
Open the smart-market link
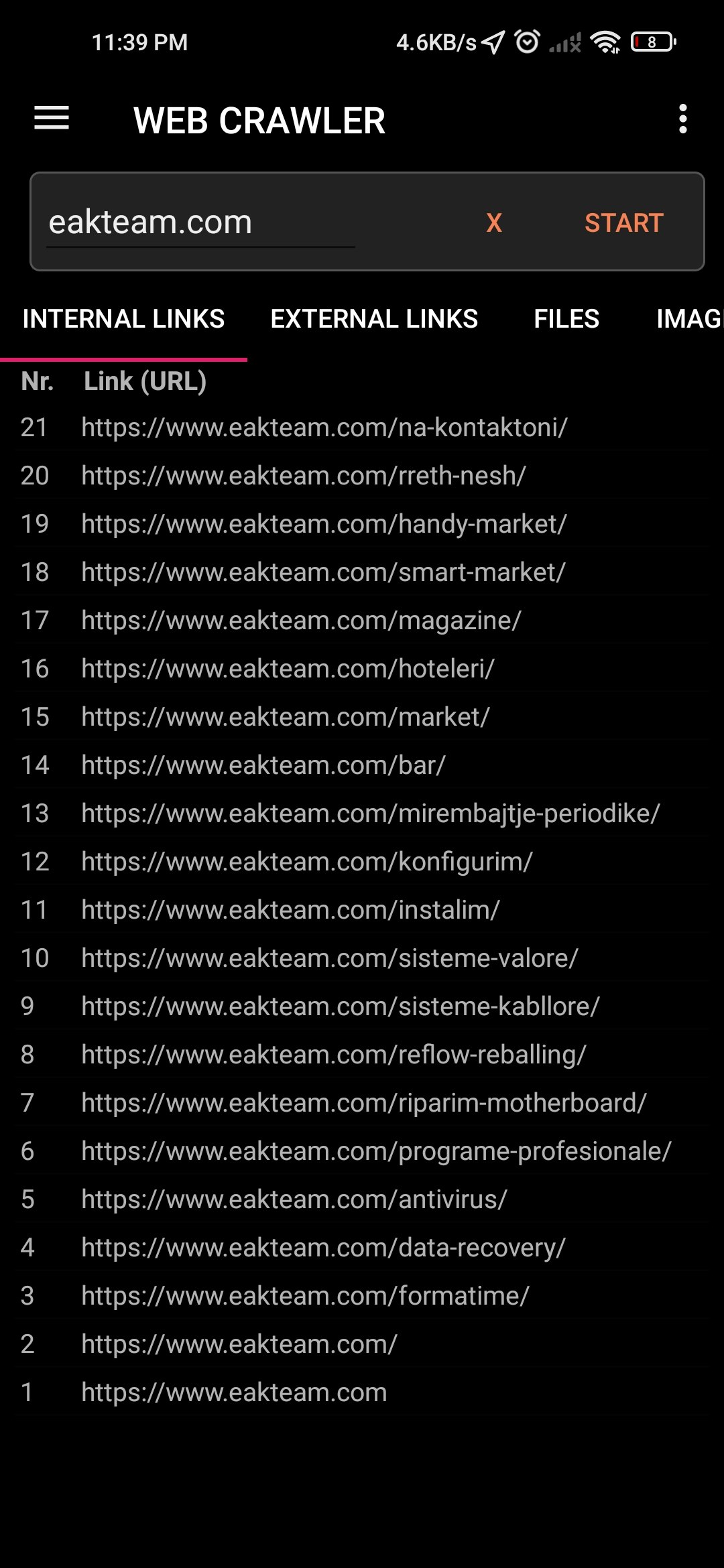pos(323,572)
